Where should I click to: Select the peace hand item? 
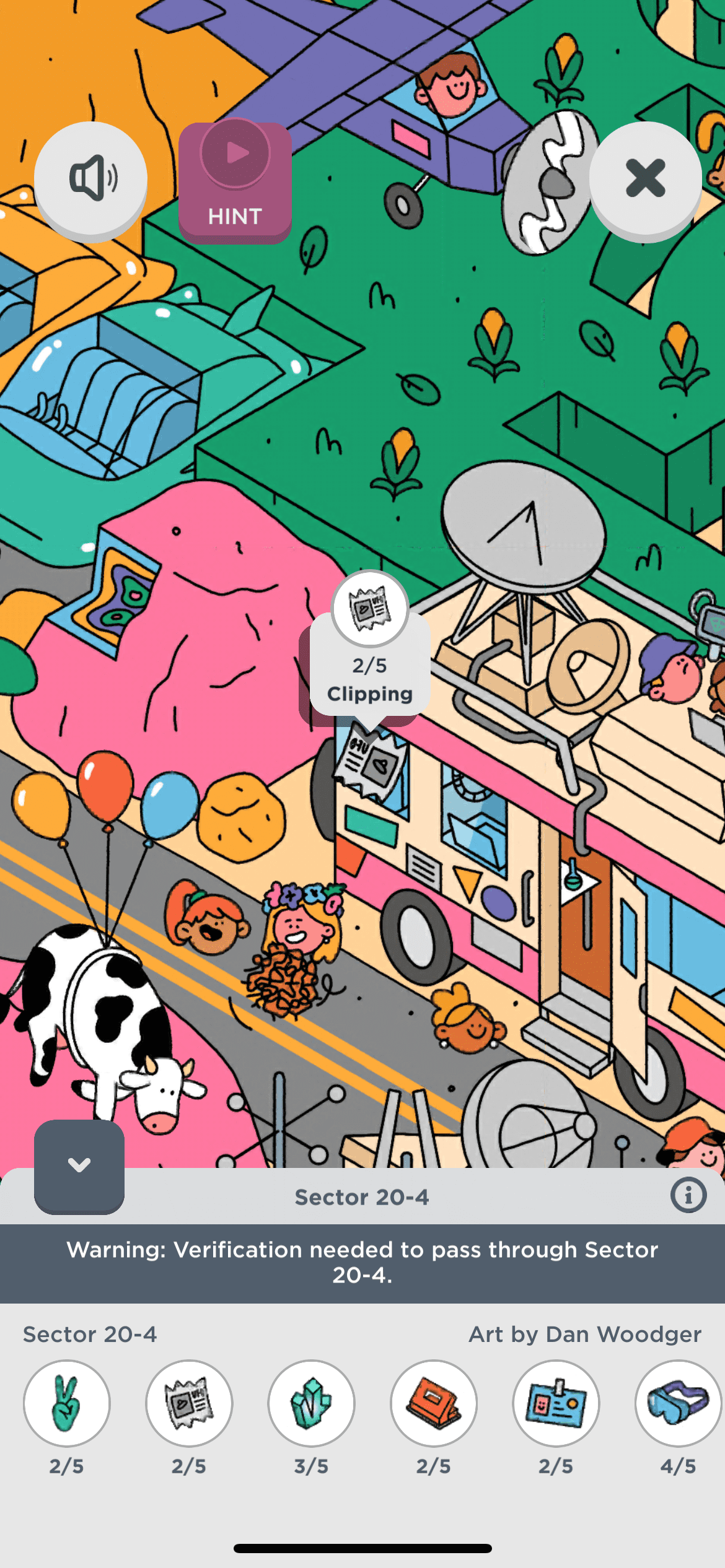(67, 1403)
